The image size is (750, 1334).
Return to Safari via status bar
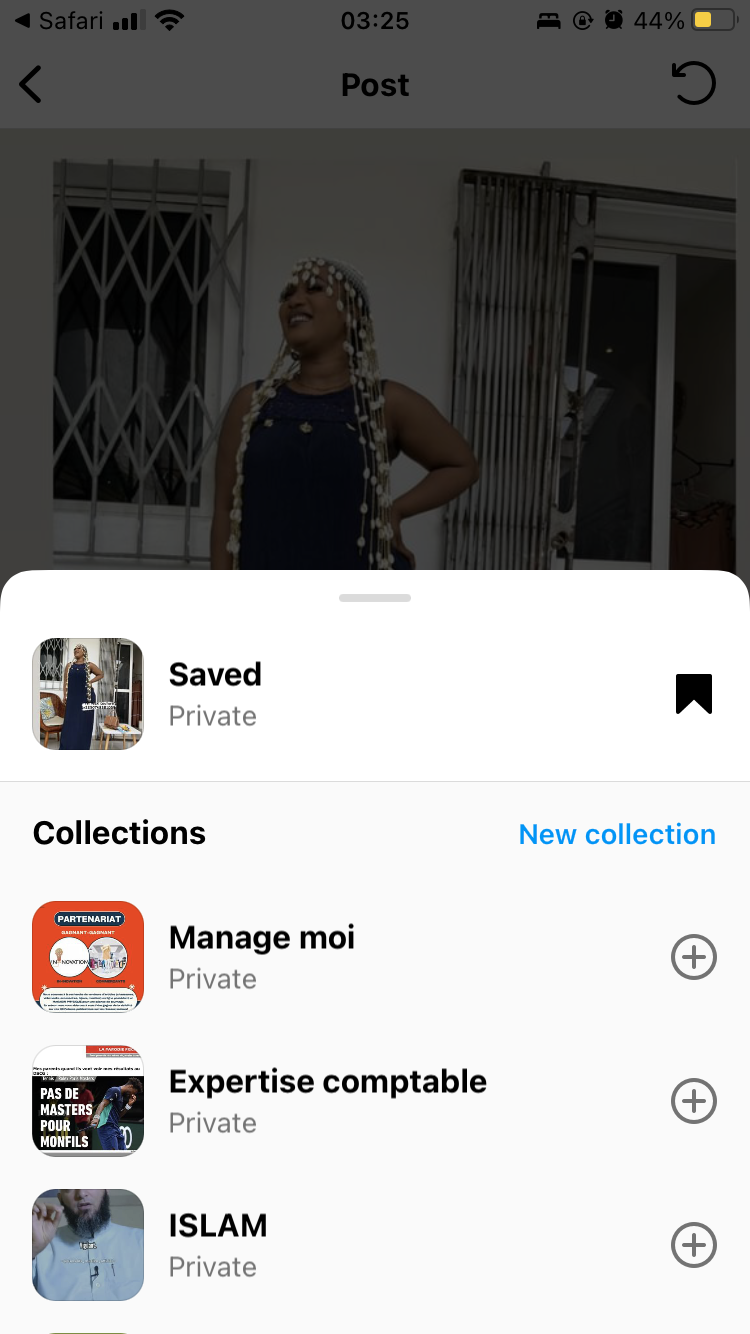click(60, 20)
